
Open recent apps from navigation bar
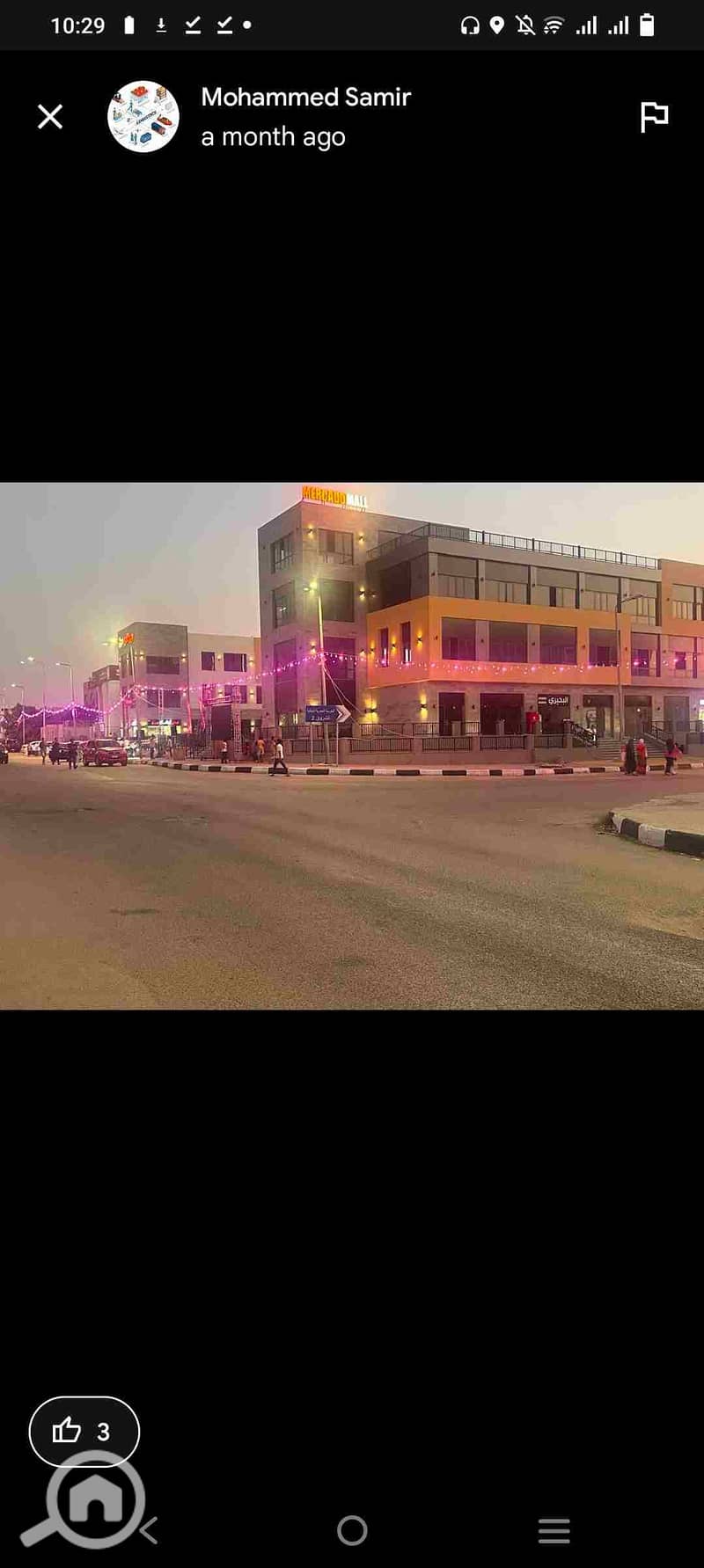point(554,1530)
